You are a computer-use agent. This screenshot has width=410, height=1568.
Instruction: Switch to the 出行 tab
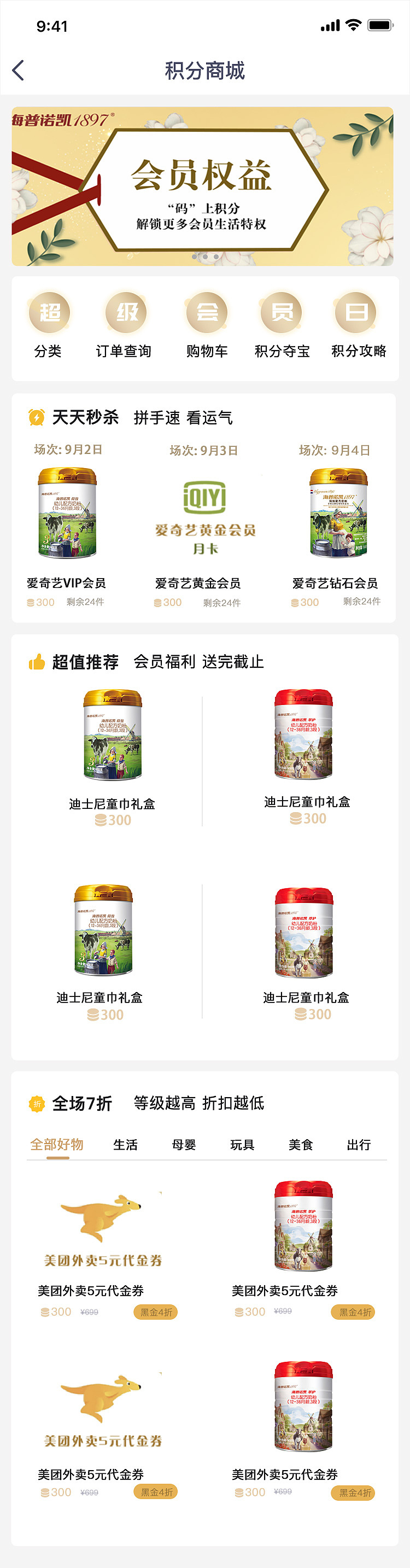(x=359, y=1145)
